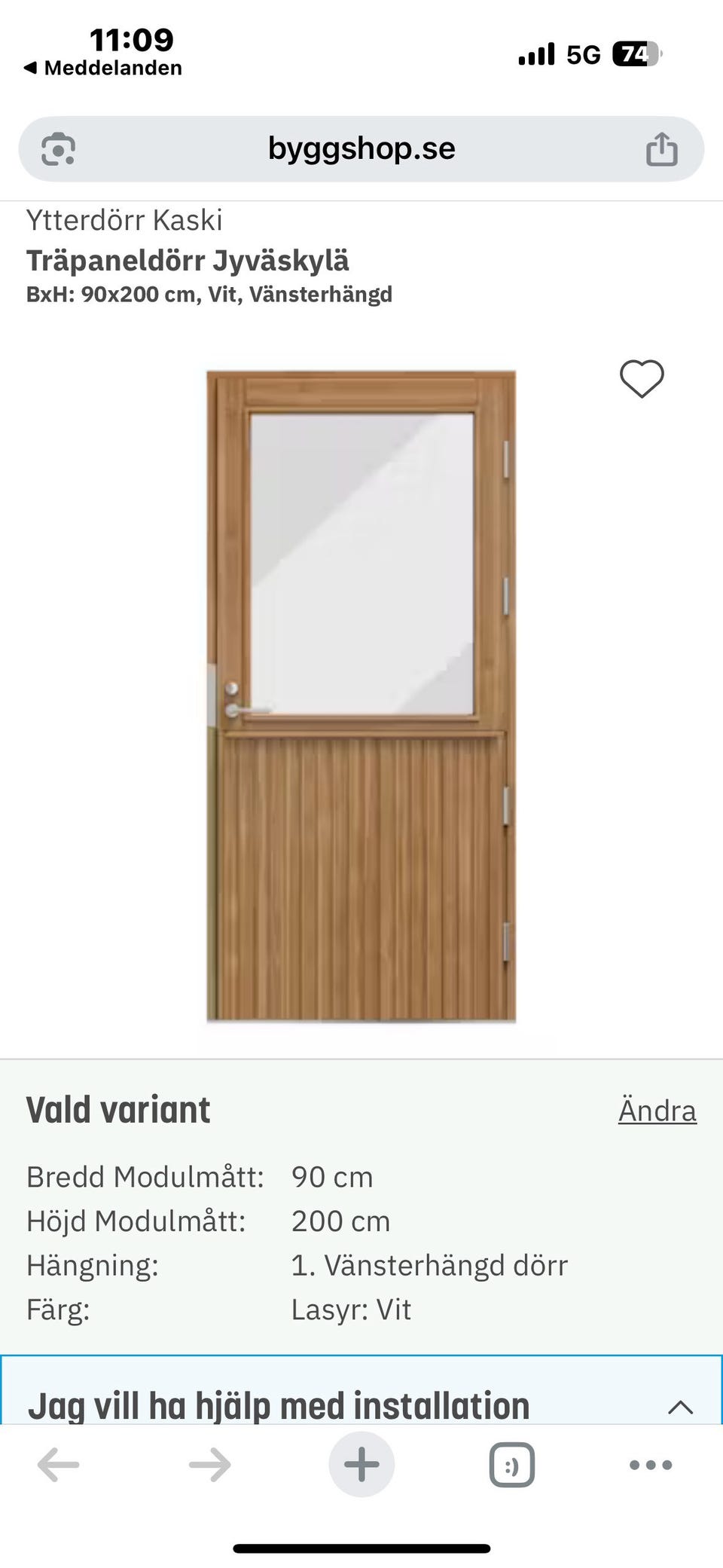Tap the 5G network indicator
The image size is (723, 1568).
click(581, 53)
